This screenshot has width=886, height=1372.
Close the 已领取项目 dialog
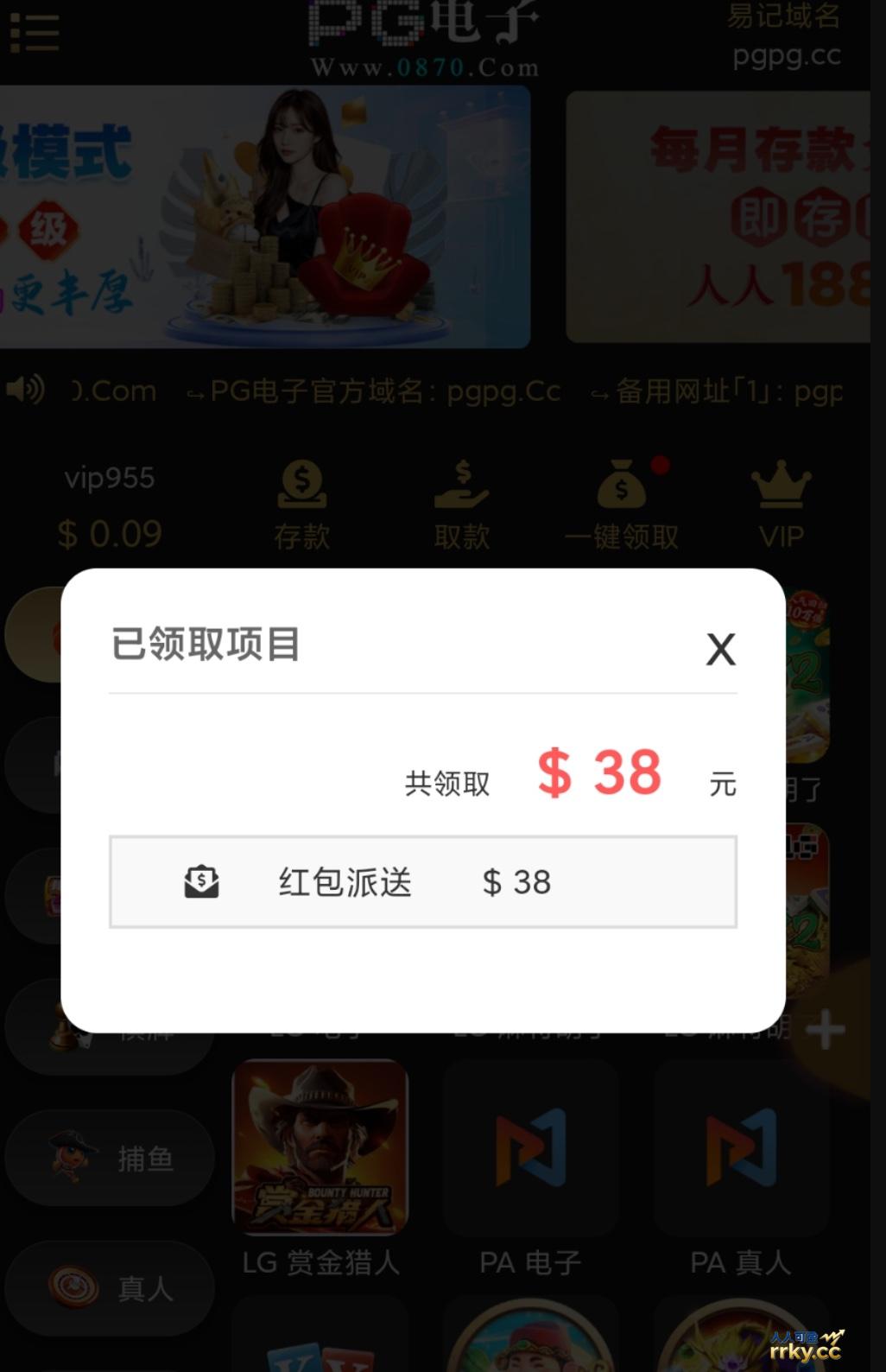721,650
